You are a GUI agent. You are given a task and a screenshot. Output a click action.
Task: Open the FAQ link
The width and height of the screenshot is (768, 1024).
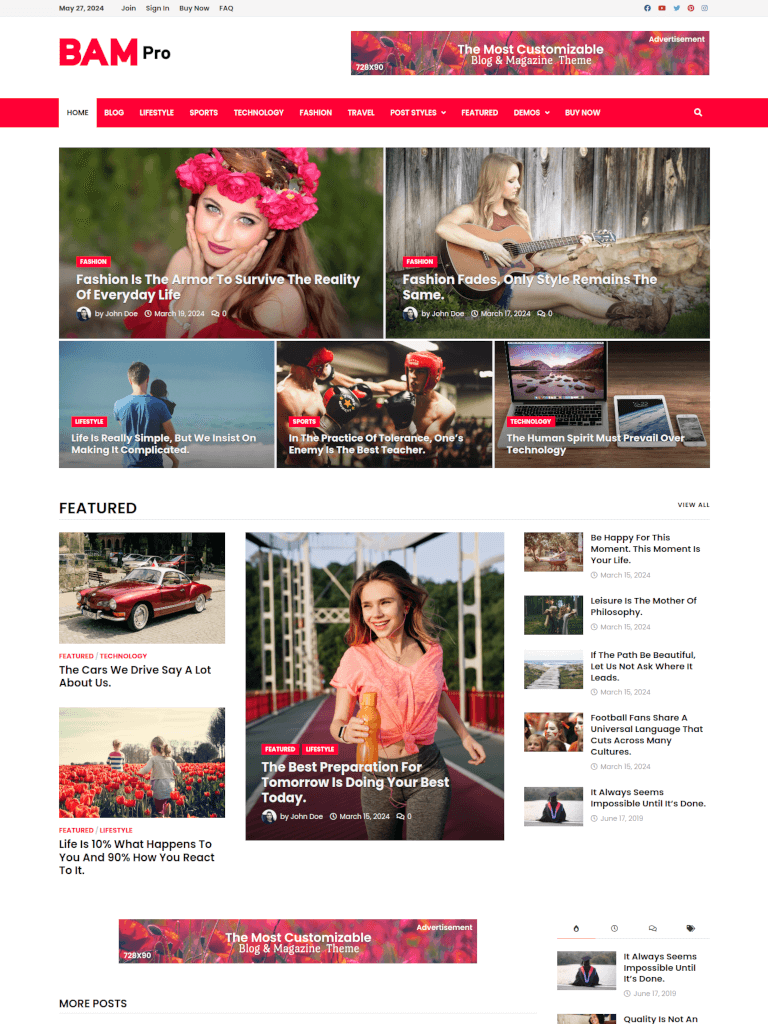[226, 8]
